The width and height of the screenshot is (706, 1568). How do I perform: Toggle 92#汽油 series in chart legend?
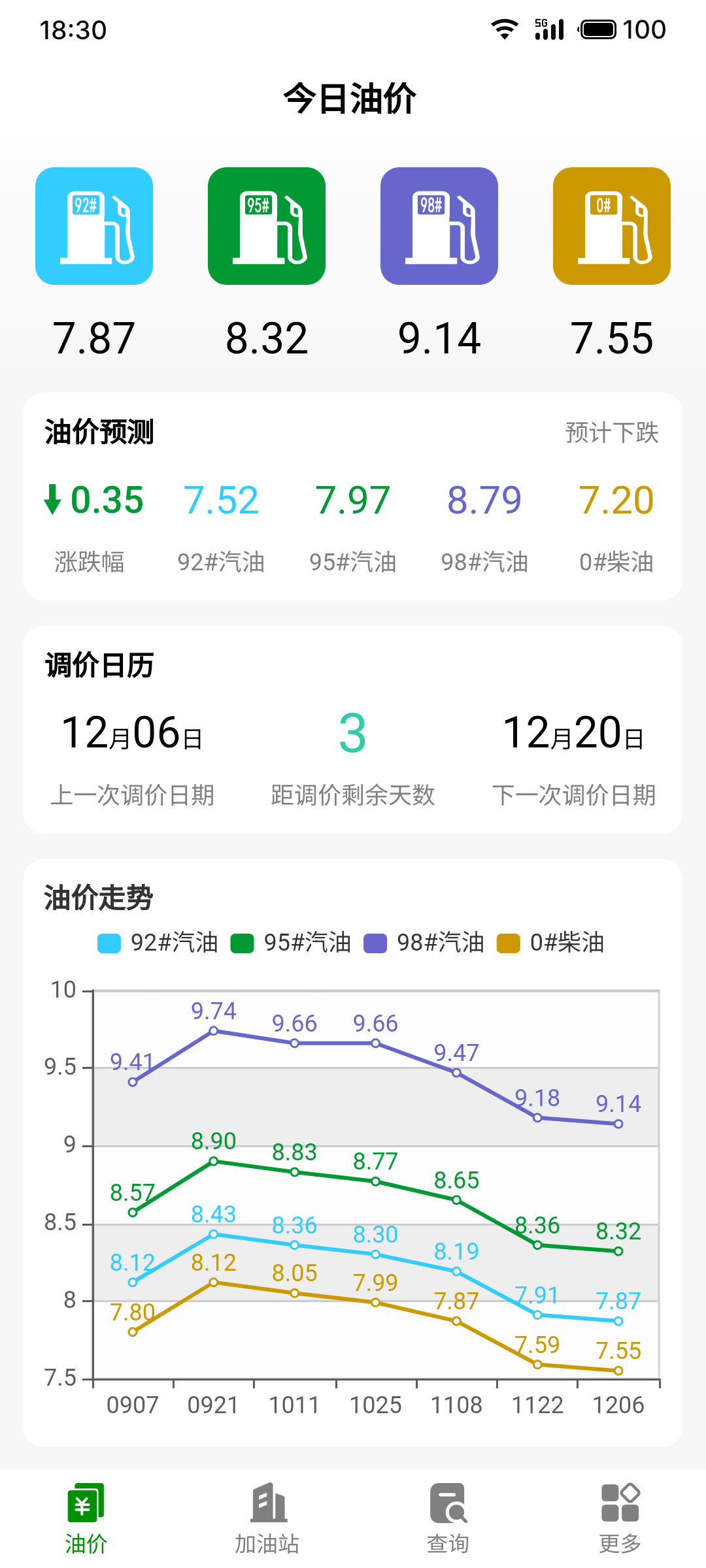(158, 943)
